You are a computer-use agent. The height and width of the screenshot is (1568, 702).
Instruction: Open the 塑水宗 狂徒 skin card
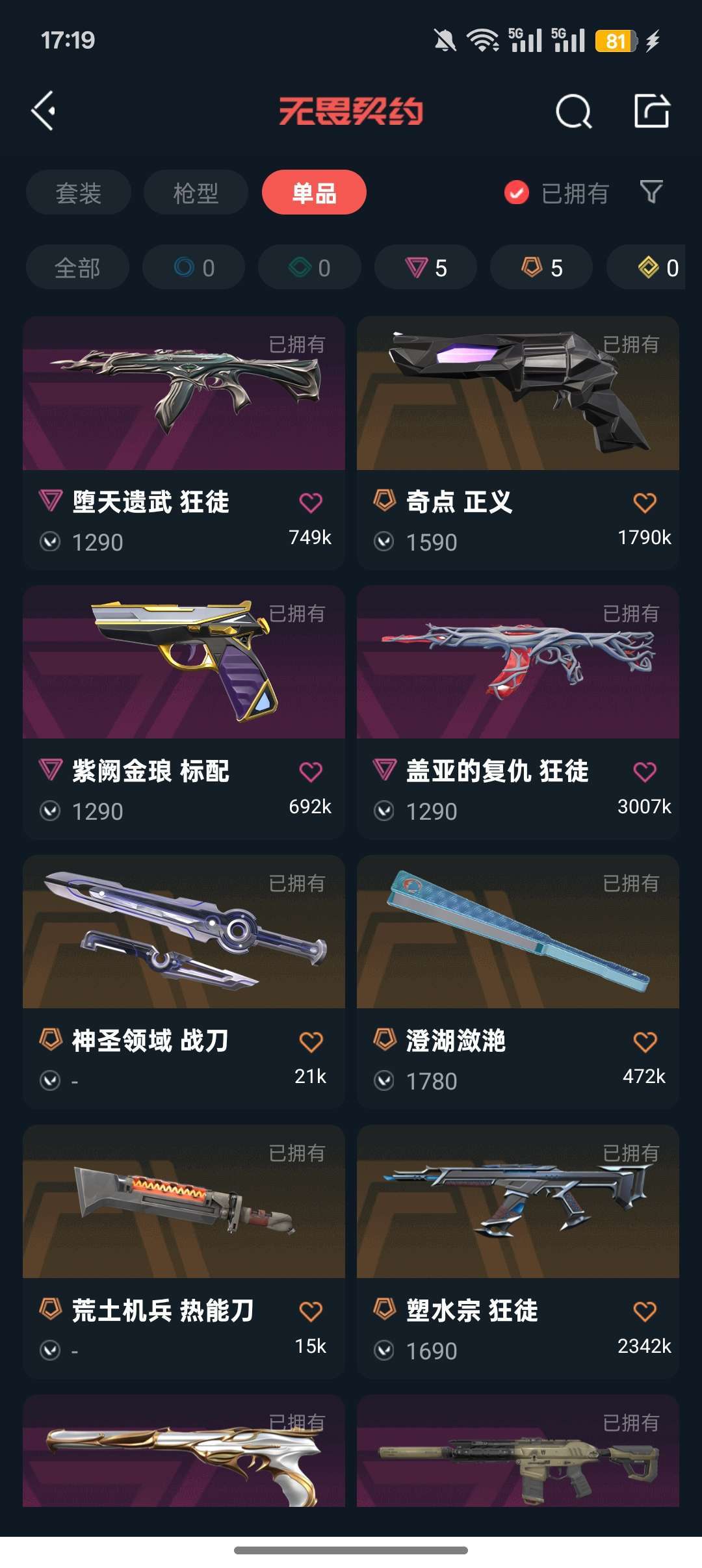[x=518, y=1252]
